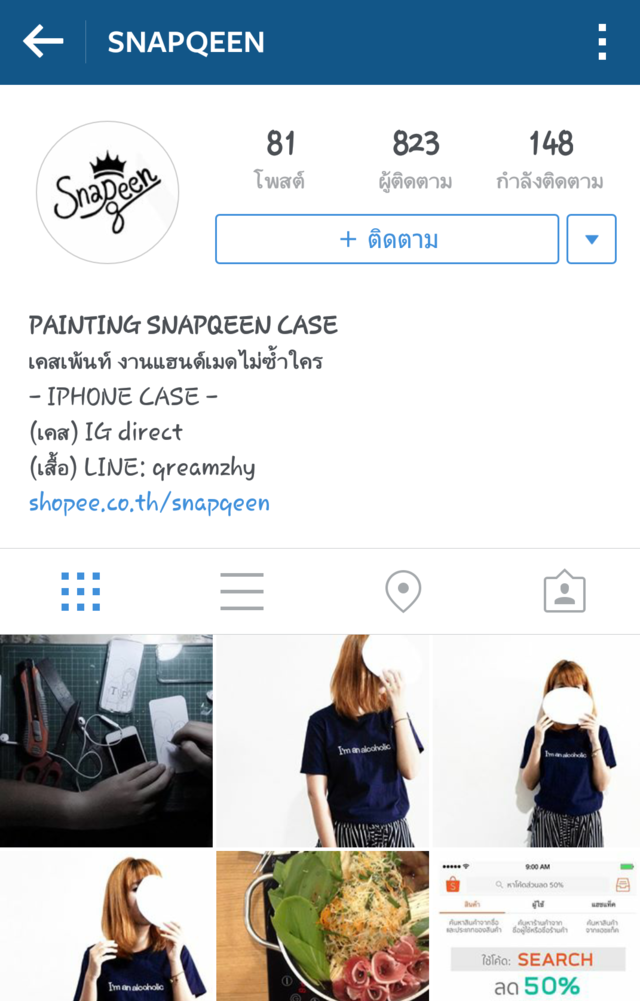Open the phone case crafting post

pos(106,740)
